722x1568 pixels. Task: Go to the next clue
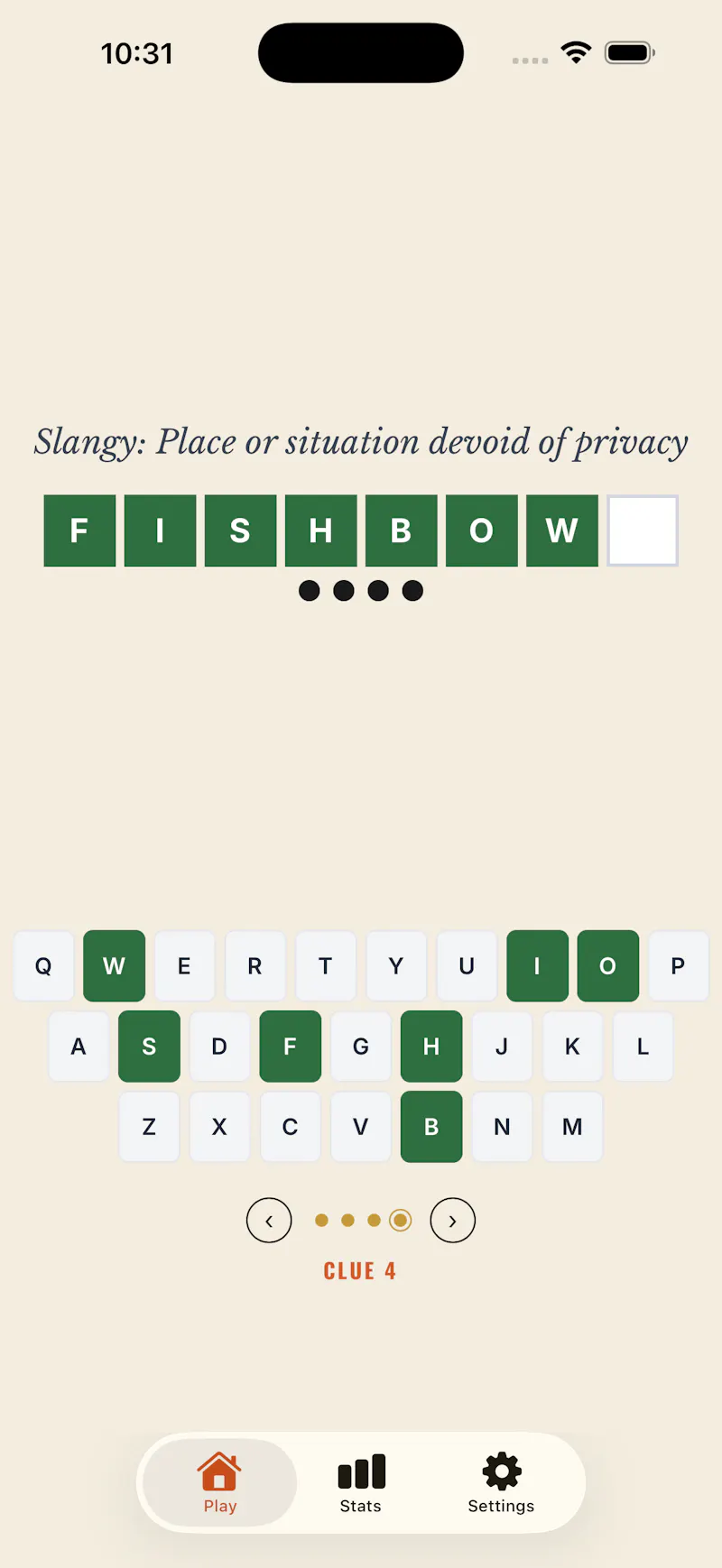tap(452, 1221)
